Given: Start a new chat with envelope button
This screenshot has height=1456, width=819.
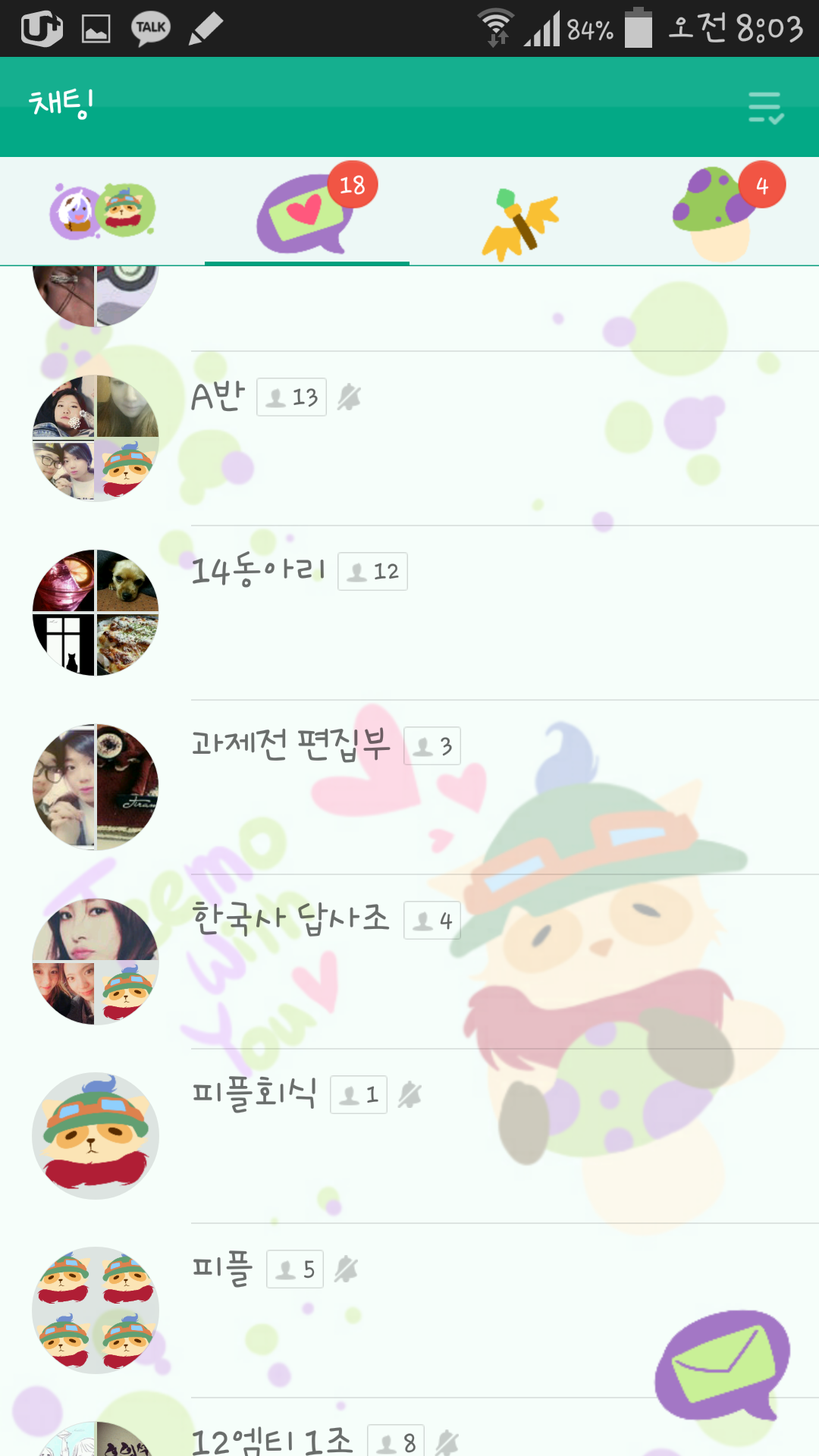Looking at the screenshot, I should [723, 1365].
